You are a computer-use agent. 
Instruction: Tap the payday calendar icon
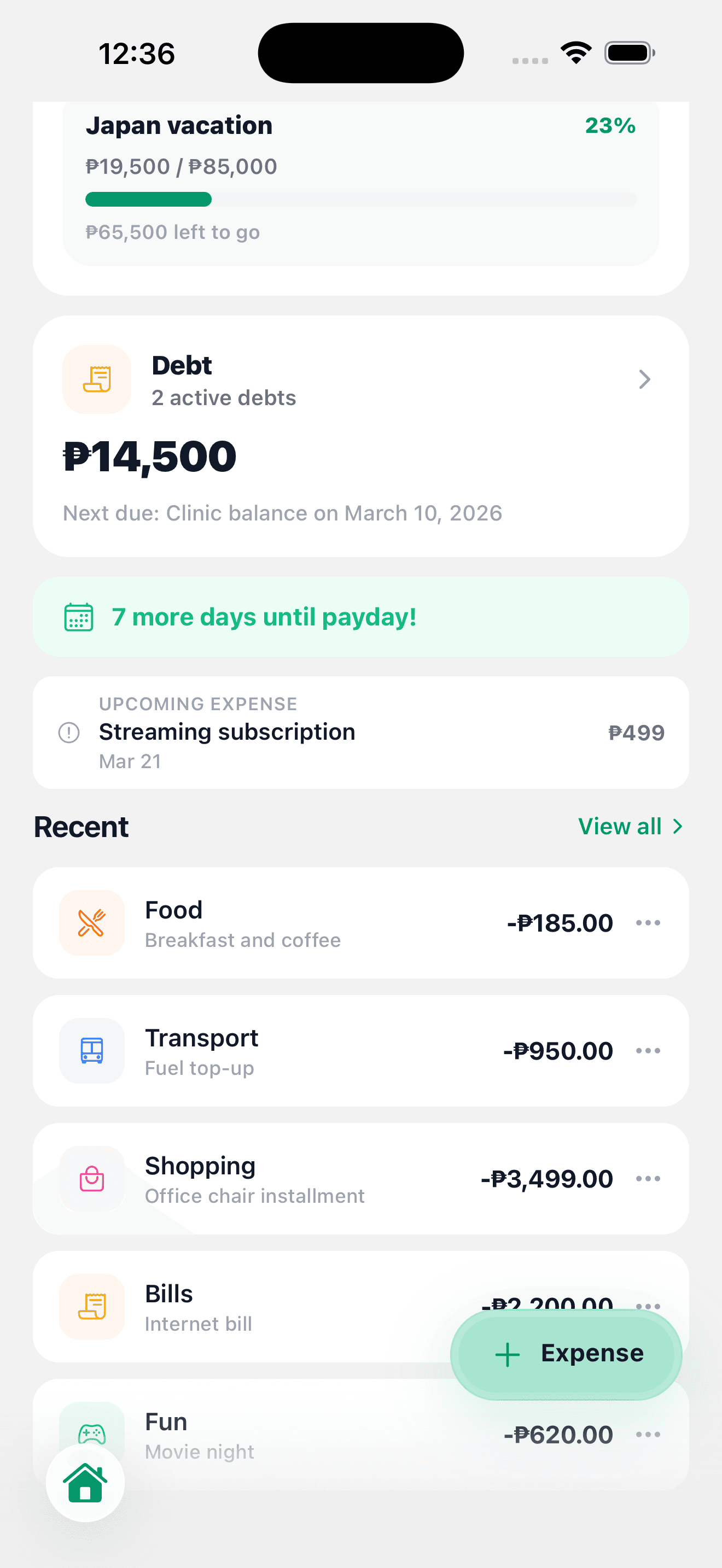(79, 617)
